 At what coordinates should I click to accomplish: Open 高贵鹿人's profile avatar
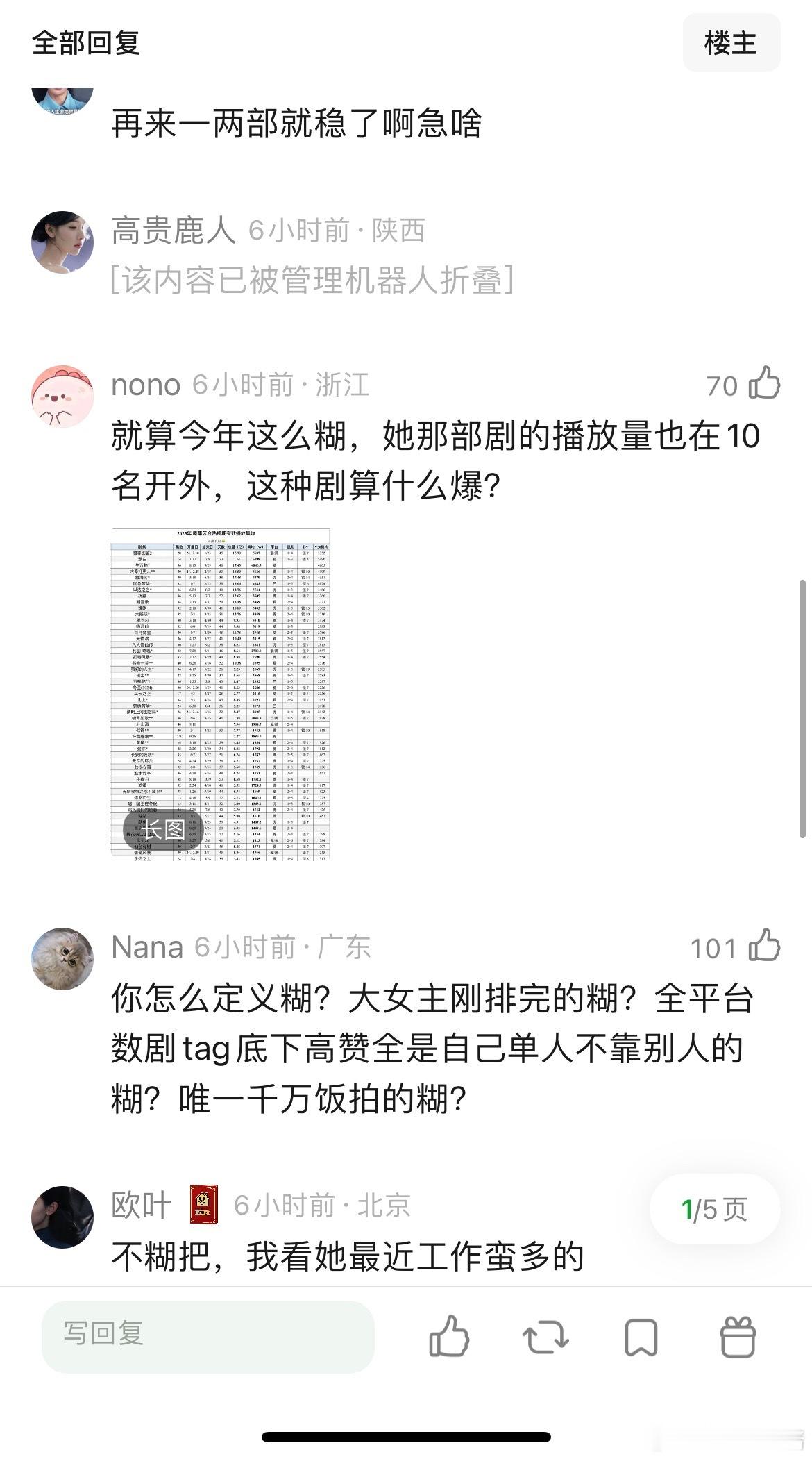(62, 242)
